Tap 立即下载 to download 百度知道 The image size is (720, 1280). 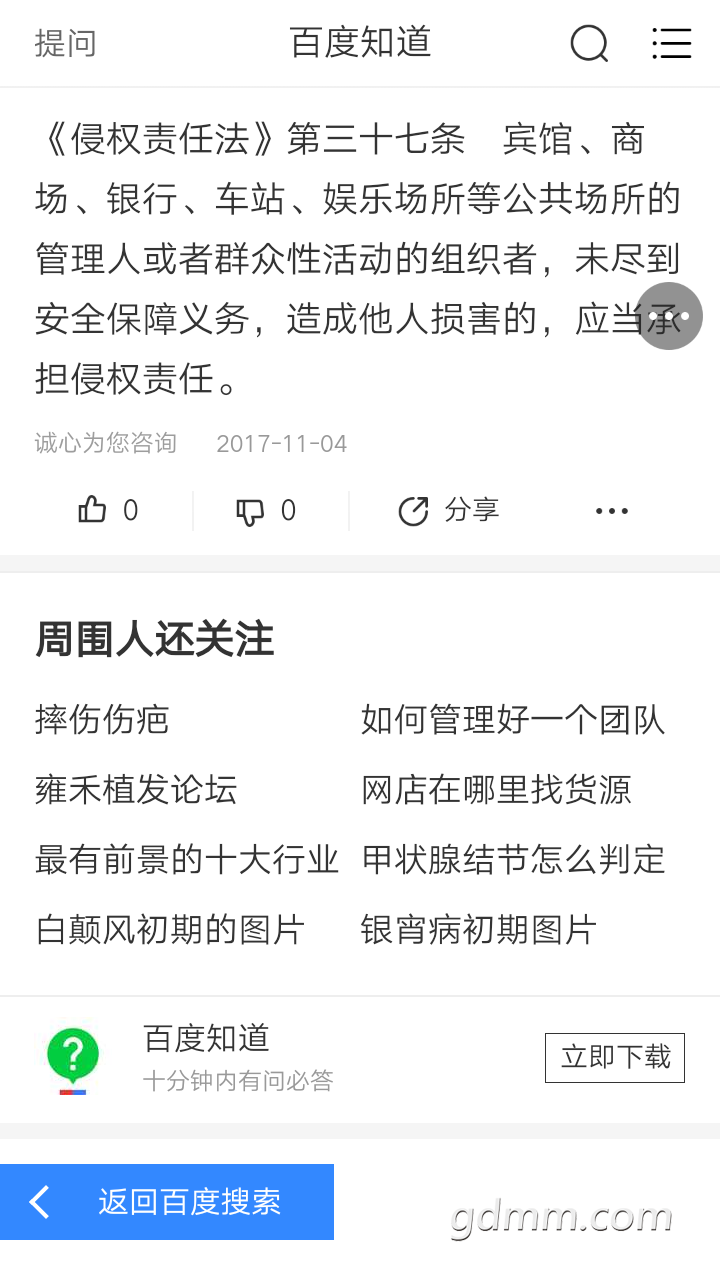click(x=614, y=1058)
